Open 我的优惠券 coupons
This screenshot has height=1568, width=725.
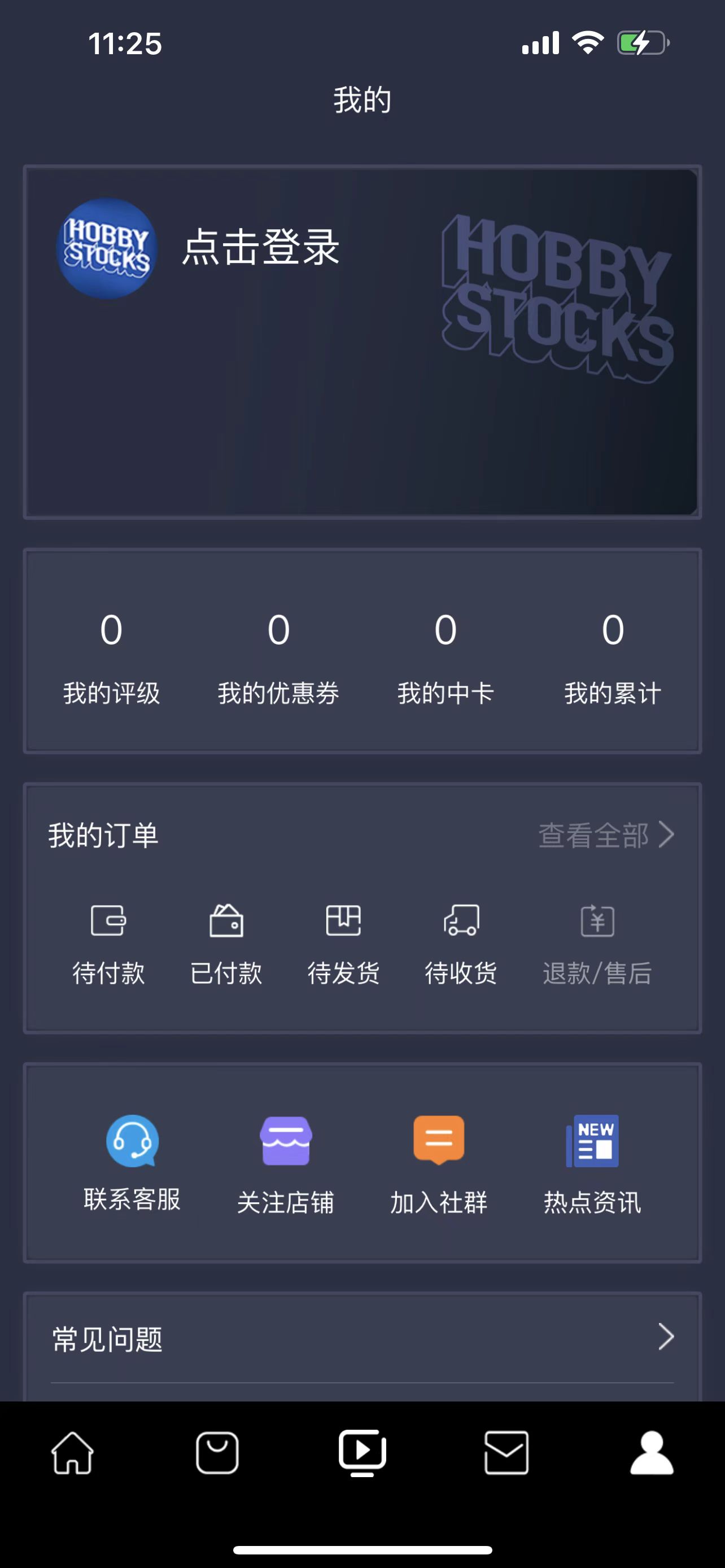278,658
